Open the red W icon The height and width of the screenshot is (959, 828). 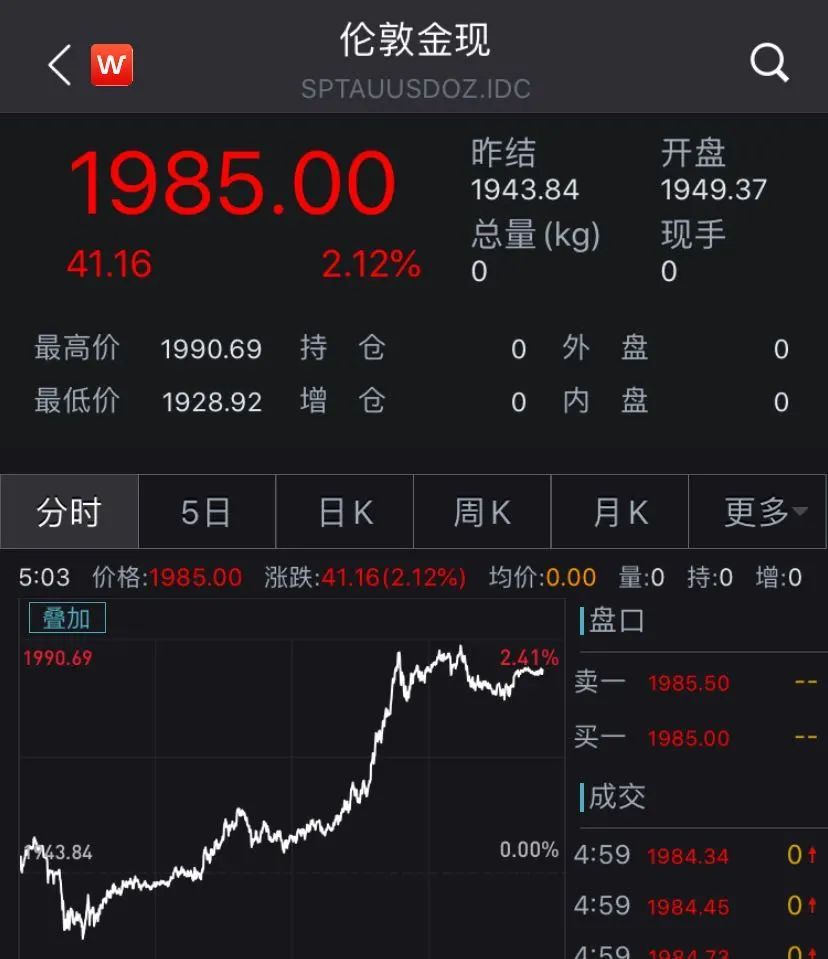pos(111,66)
